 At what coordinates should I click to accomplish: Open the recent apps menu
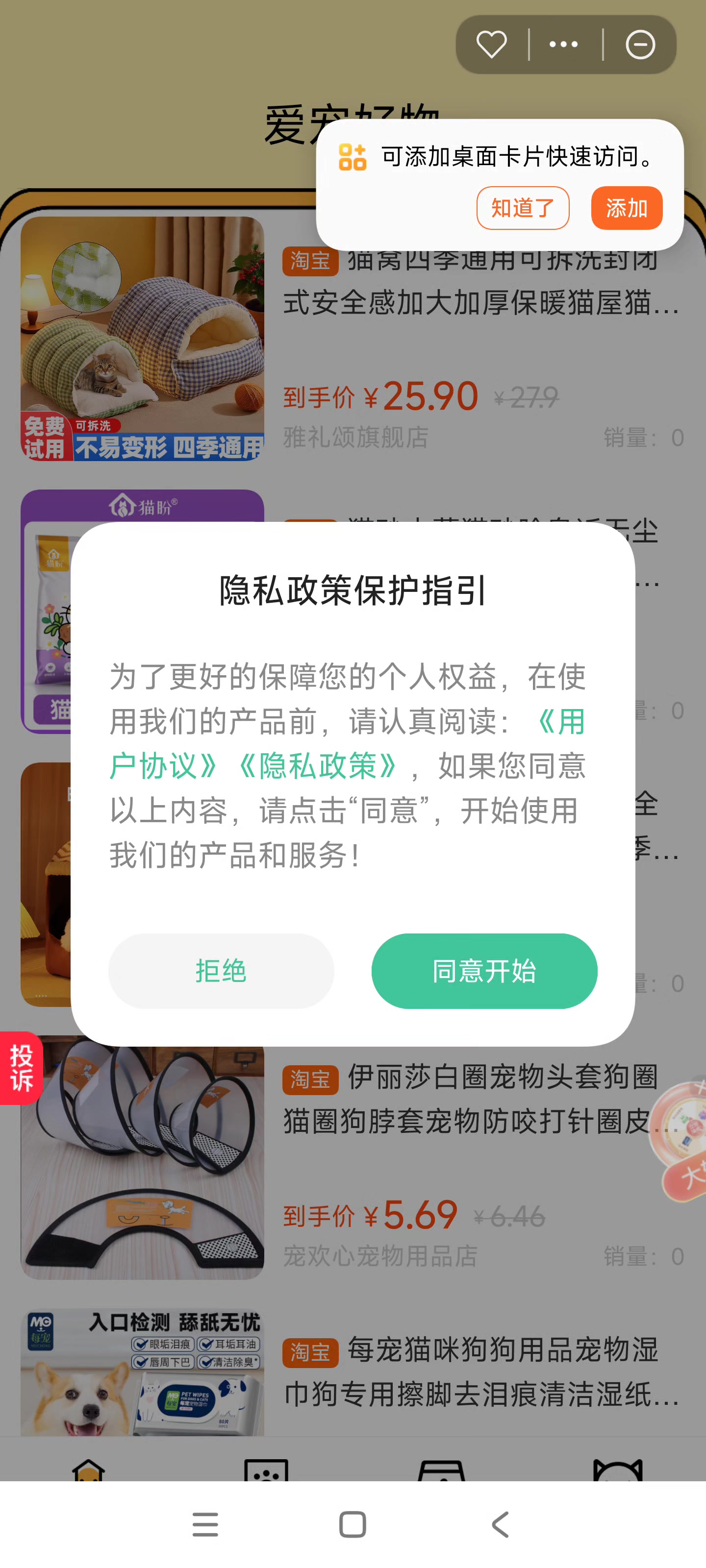tap(205, 1525)
